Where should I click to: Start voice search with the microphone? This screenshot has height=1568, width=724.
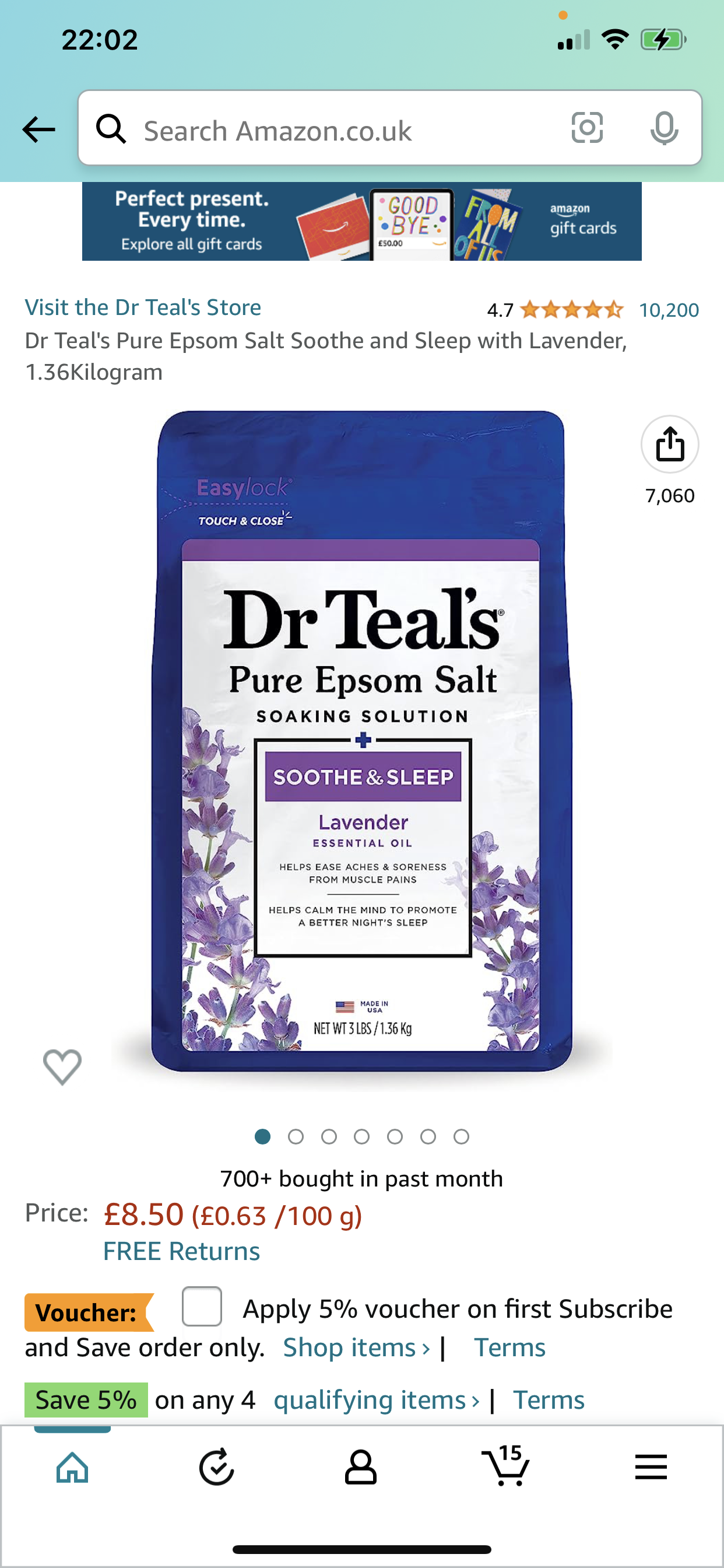[664, 128]
